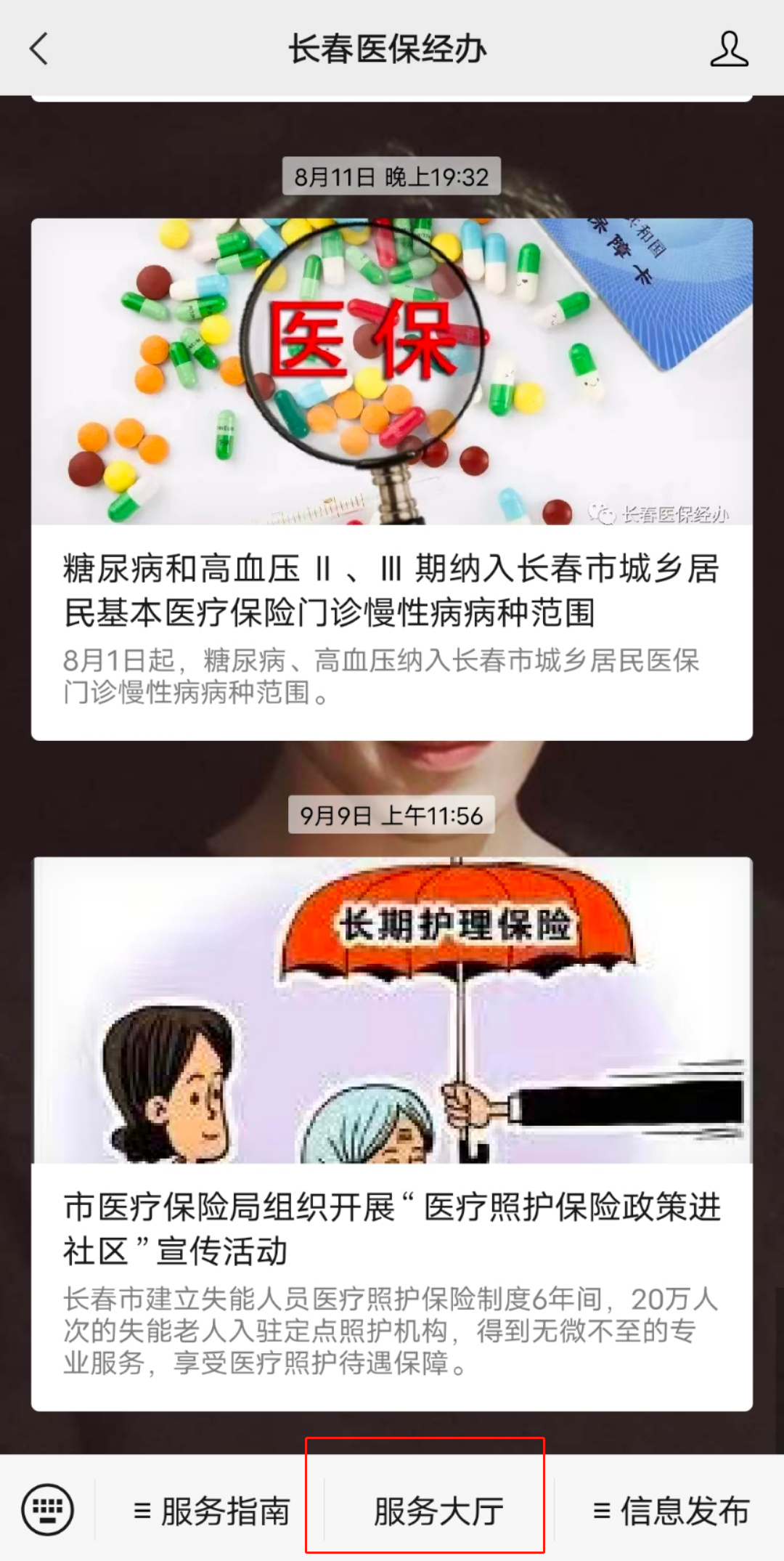Open the 信息发布 menu
The width and height of the screenshot is (784, 1561).
tap(670, 1512)
